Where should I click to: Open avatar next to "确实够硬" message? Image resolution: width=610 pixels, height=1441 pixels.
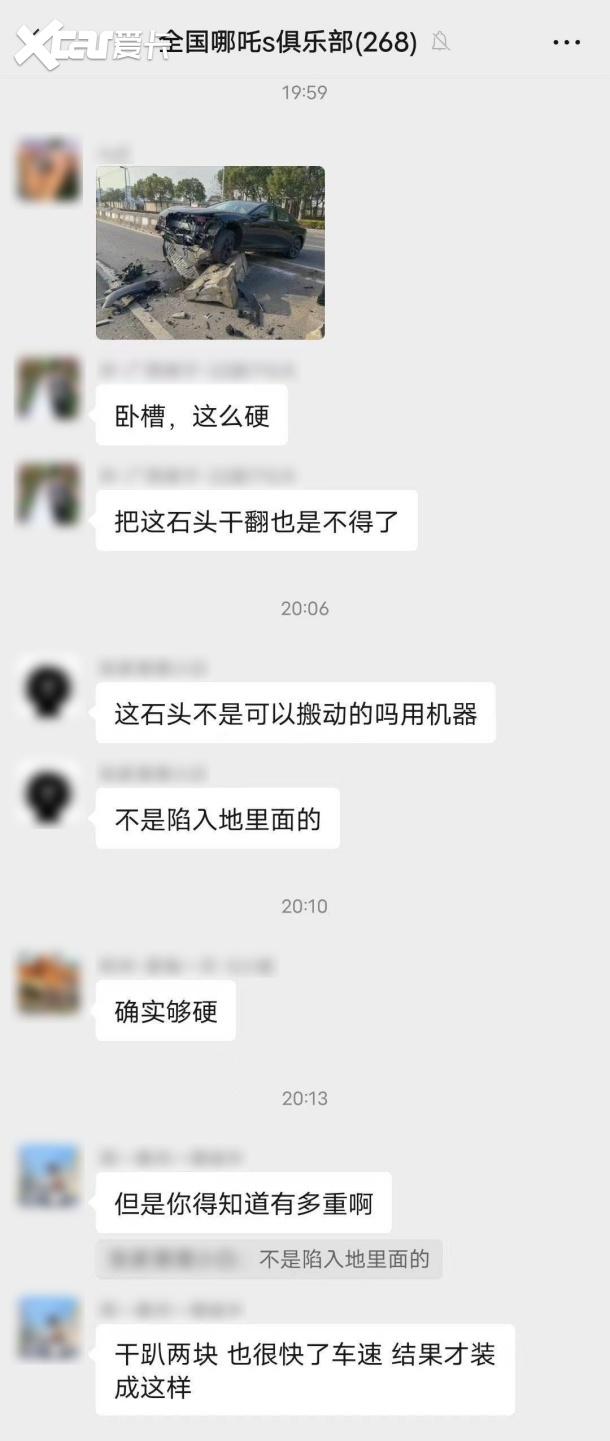pos(48,984)
